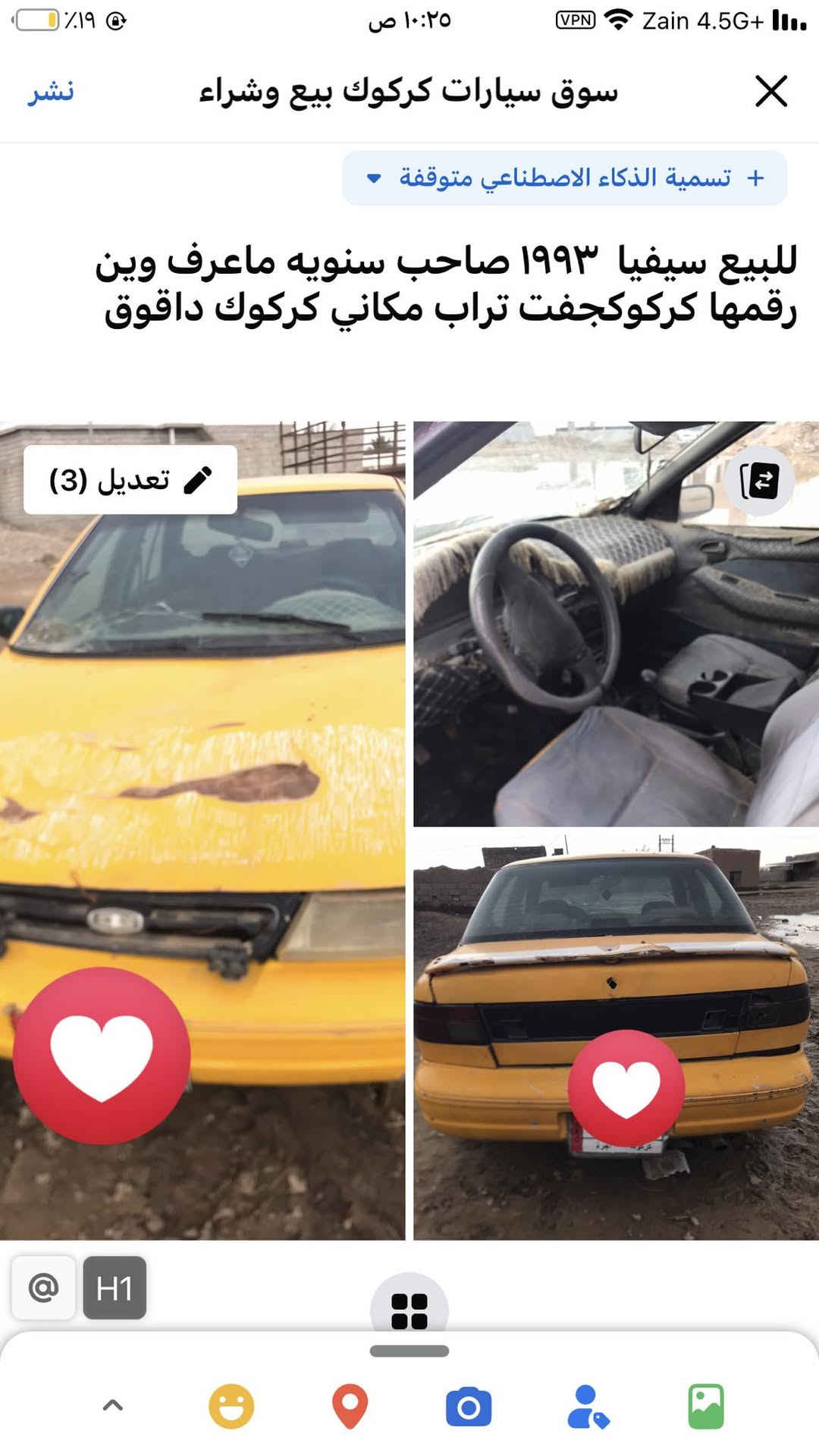The height and width of the screenshot is (1456, 819).
Task: Expand the bottom options with the chevron
Action: (112, 1406)
